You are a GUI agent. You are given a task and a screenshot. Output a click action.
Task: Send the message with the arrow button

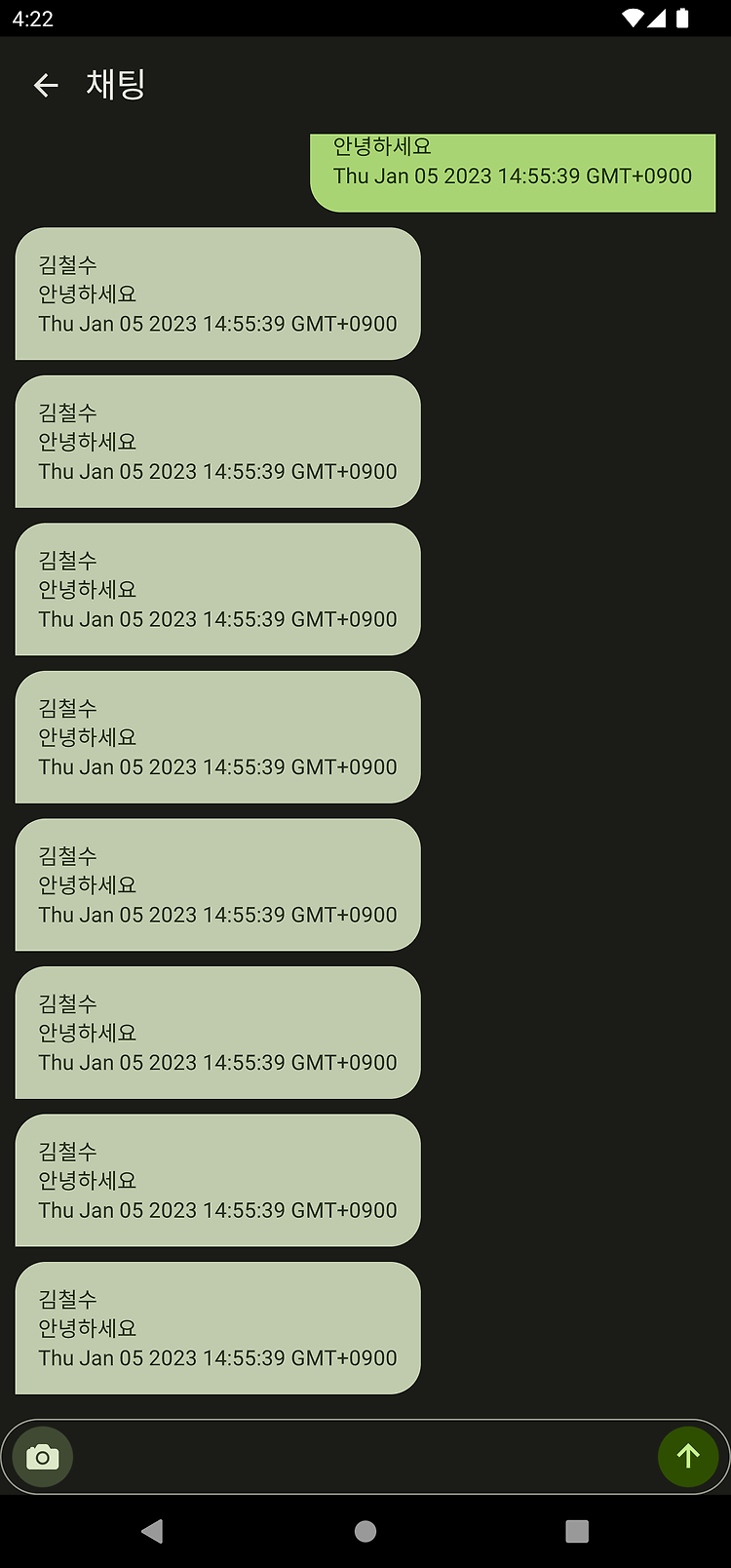(x=688, y=1457)
